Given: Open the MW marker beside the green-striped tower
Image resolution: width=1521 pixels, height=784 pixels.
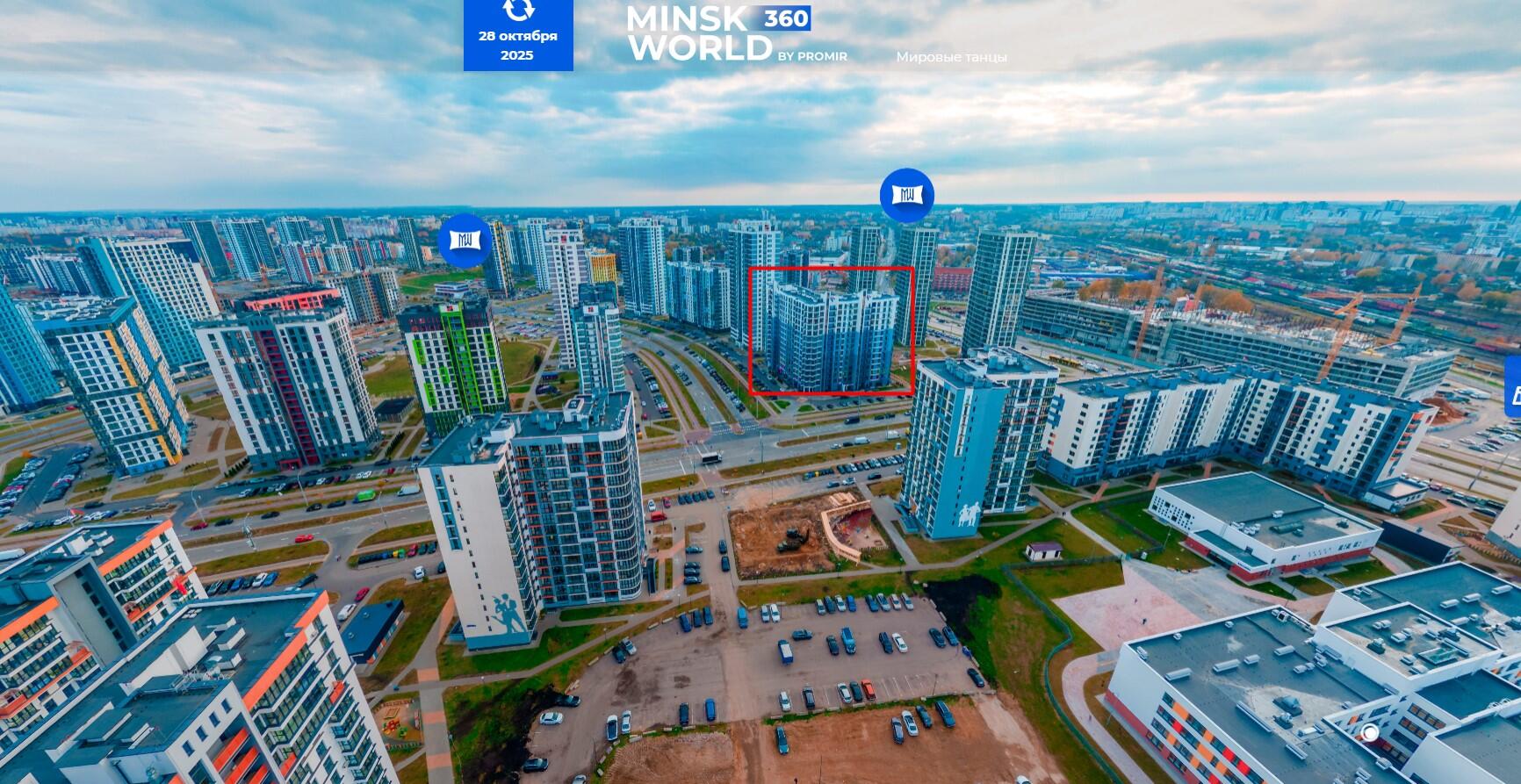Looking at the screenshot, I should (465, 240).
